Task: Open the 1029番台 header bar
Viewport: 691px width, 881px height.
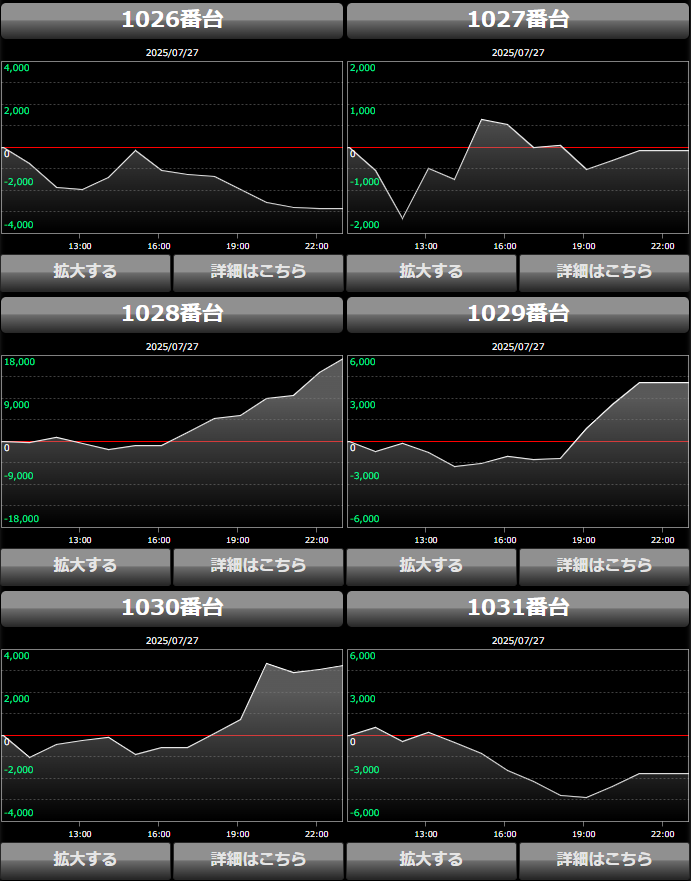Action: tap(518, 314)
